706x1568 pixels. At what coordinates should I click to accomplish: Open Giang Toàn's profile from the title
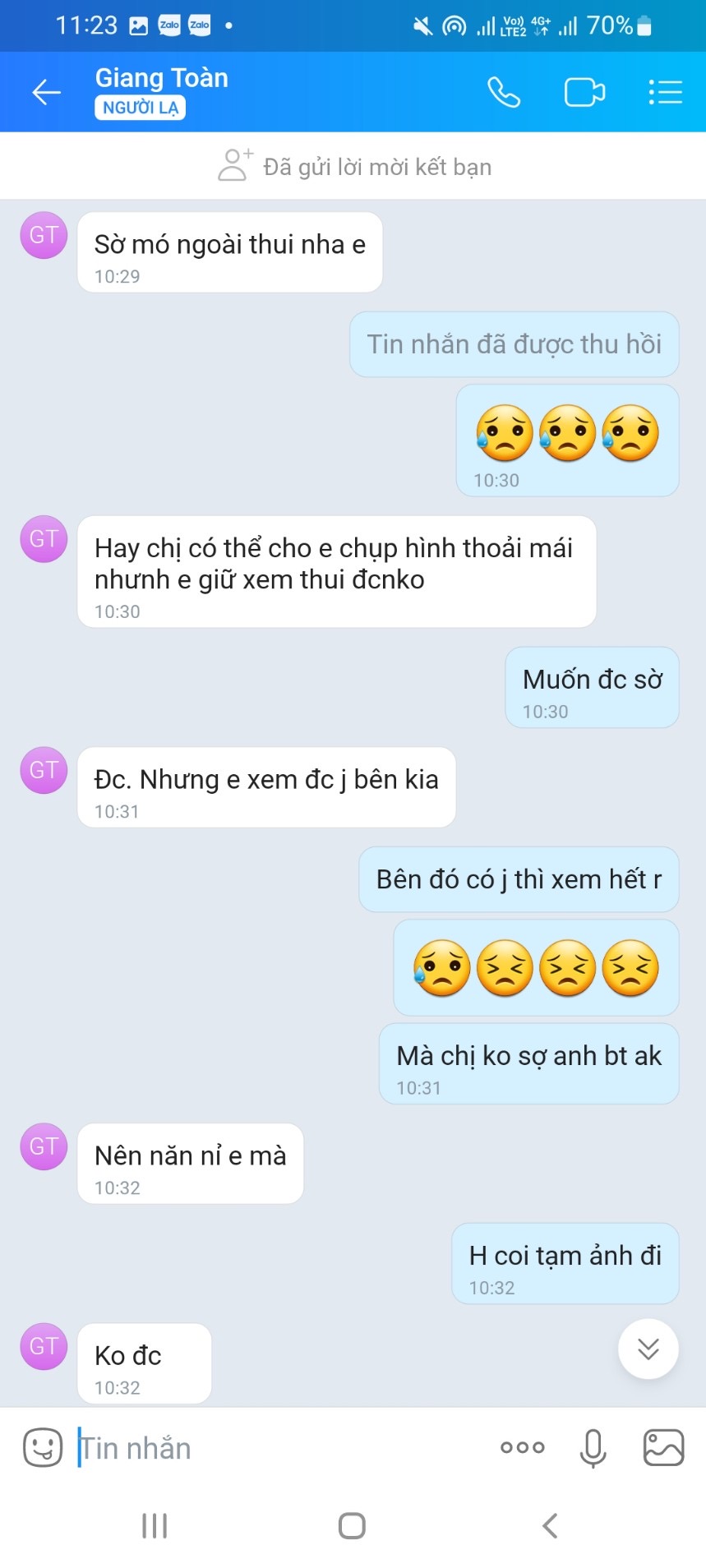pos(162,78)
